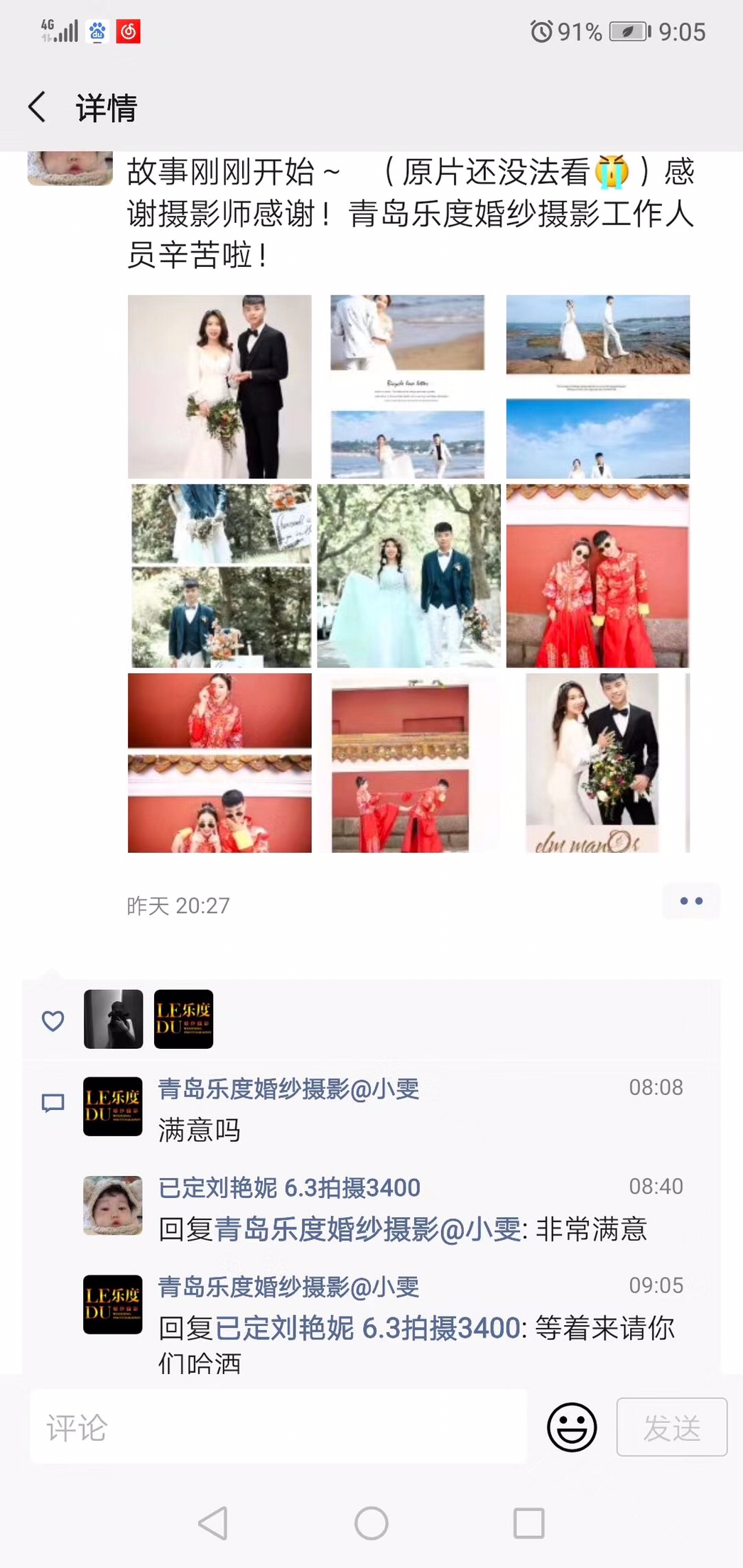
Task: Open the emoji picker
Action: (572, 1427)
